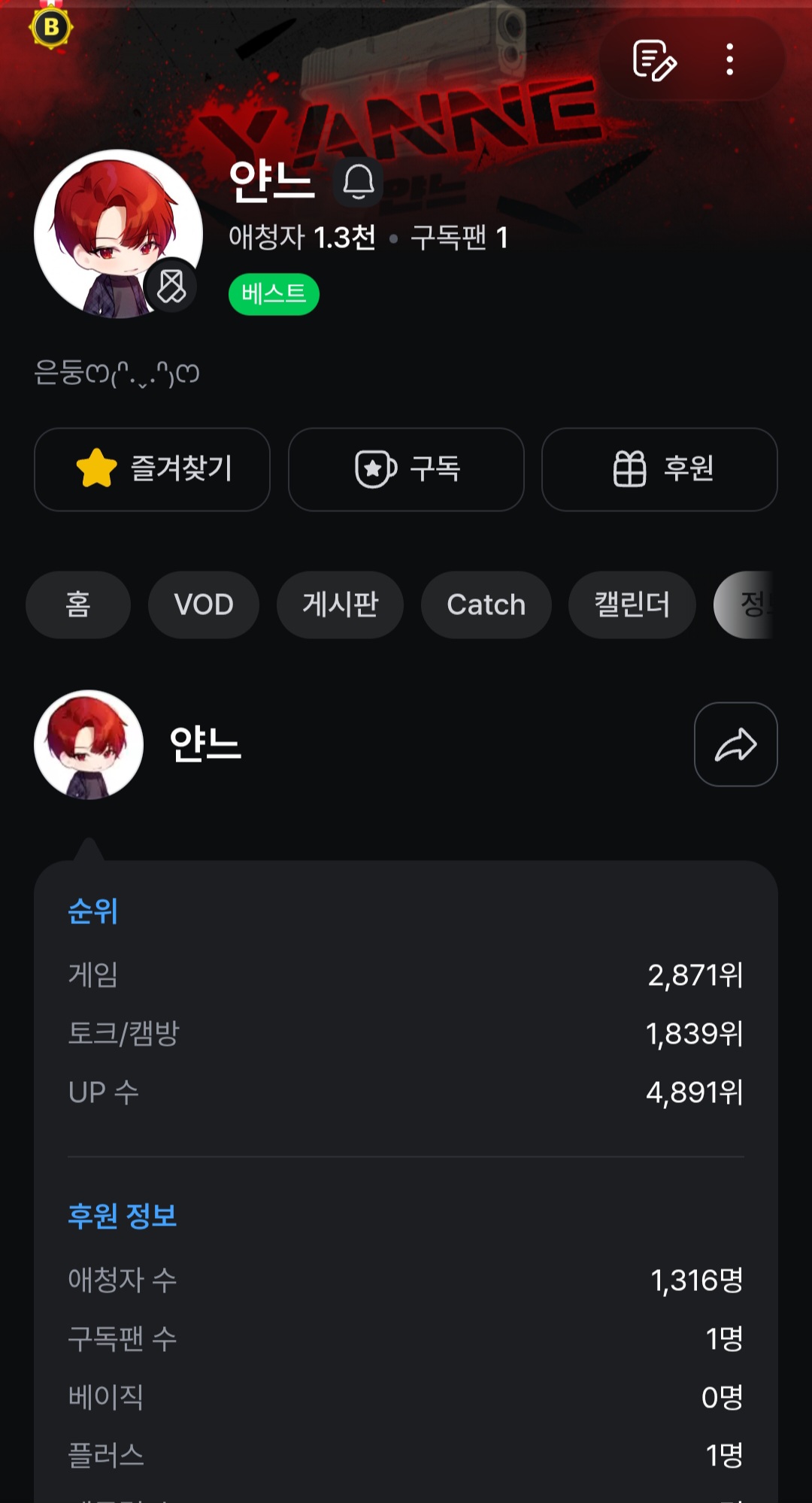Switch to the 홈 tab

point(78,605)
